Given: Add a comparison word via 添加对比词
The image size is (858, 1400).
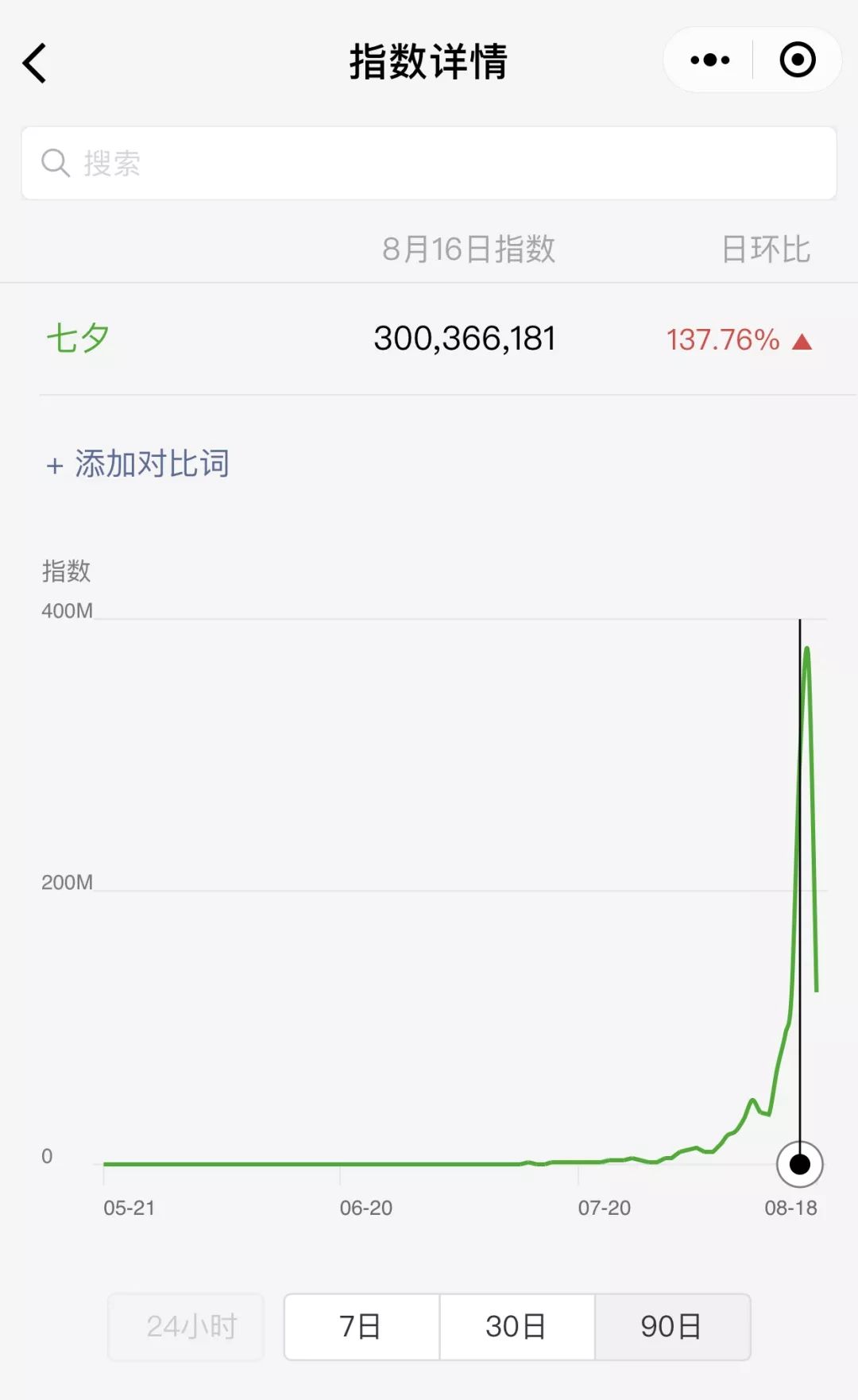Looking at the screenshot, I should pos(137,464).
